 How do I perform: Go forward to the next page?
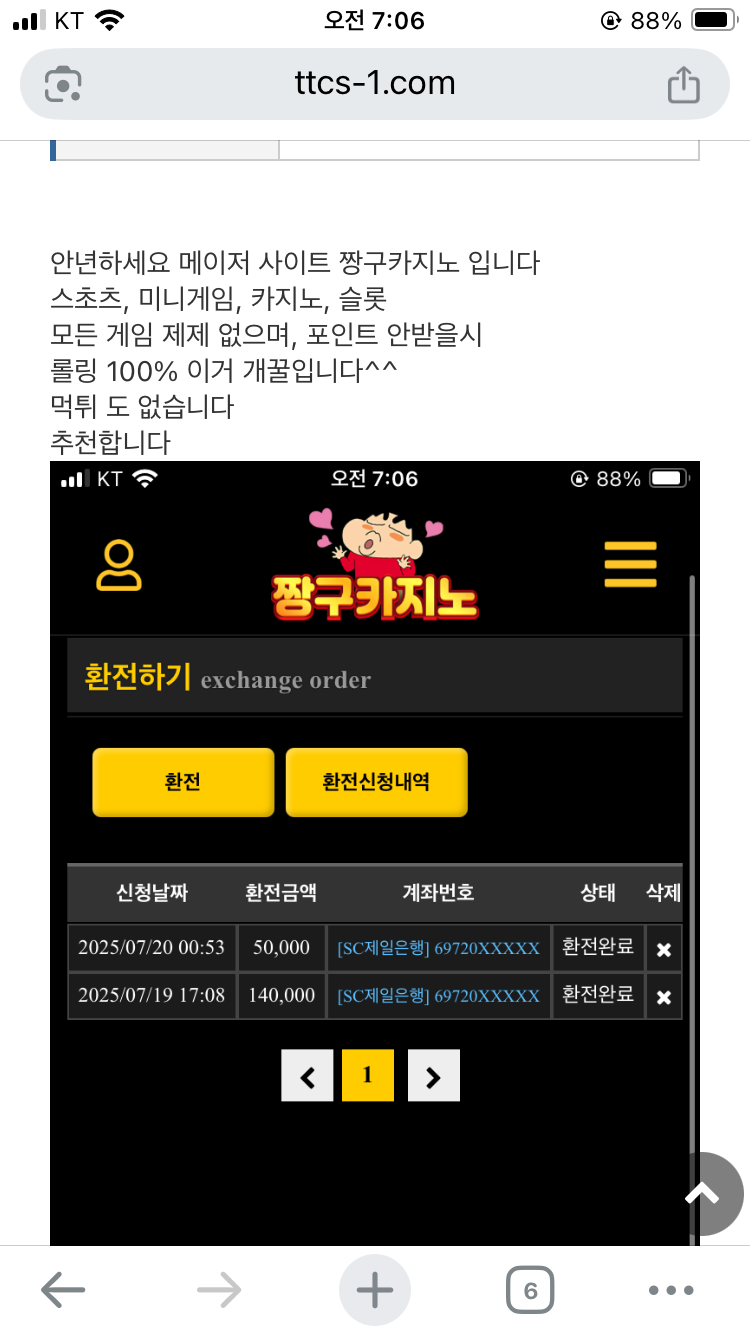pos(219,1290)
